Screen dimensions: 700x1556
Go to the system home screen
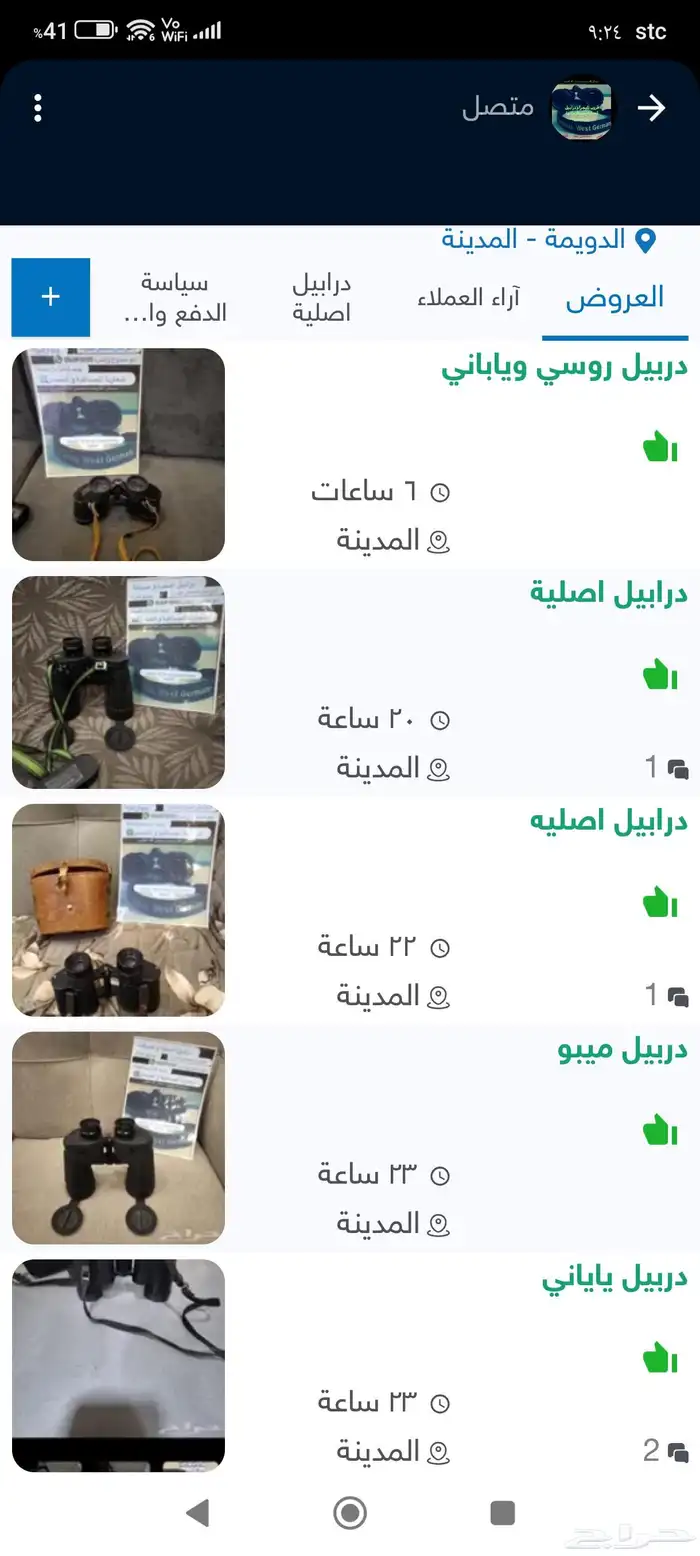click(350, 1512)
